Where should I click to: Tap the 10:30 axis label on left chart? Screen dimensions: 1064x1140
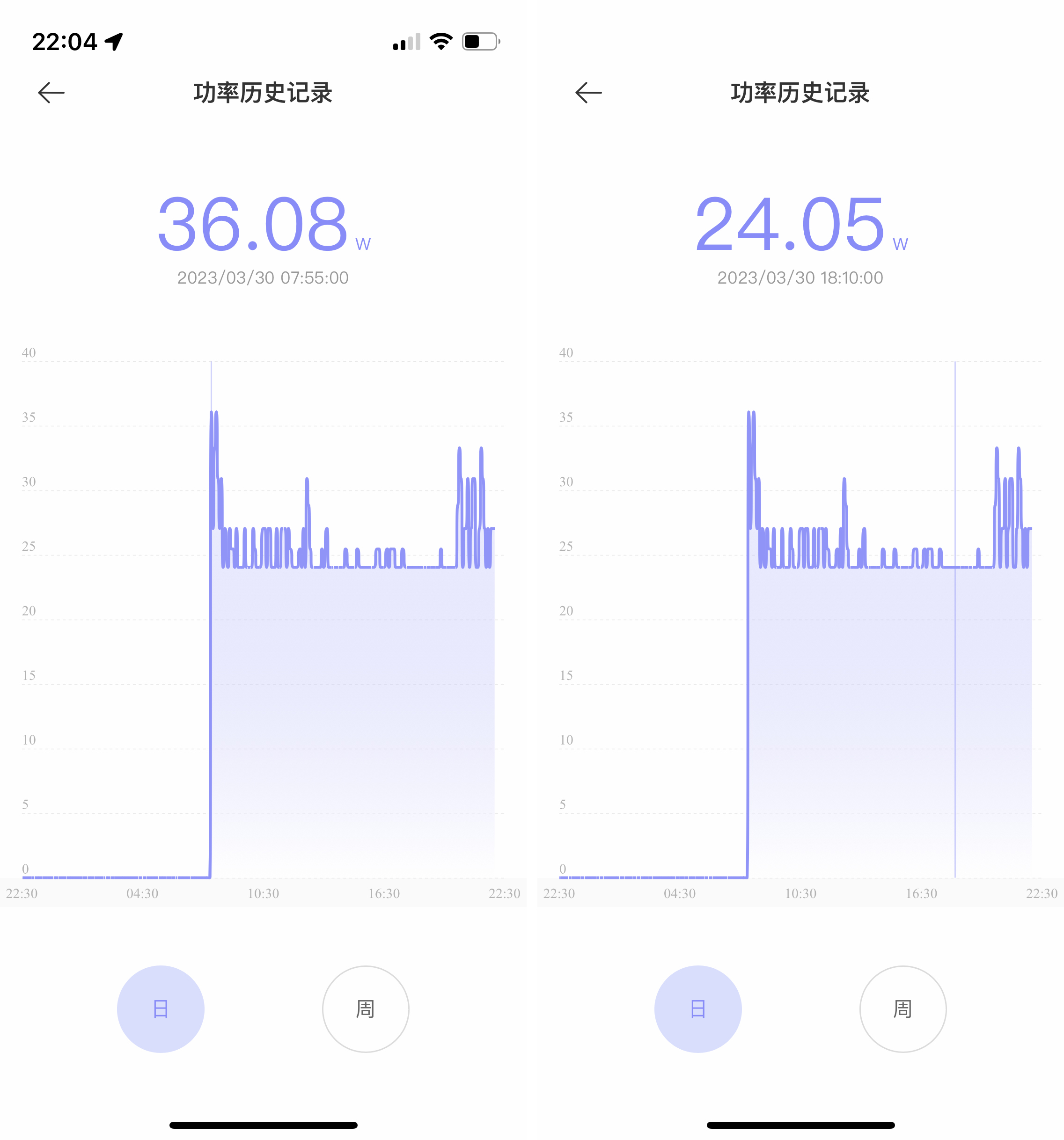263,893
